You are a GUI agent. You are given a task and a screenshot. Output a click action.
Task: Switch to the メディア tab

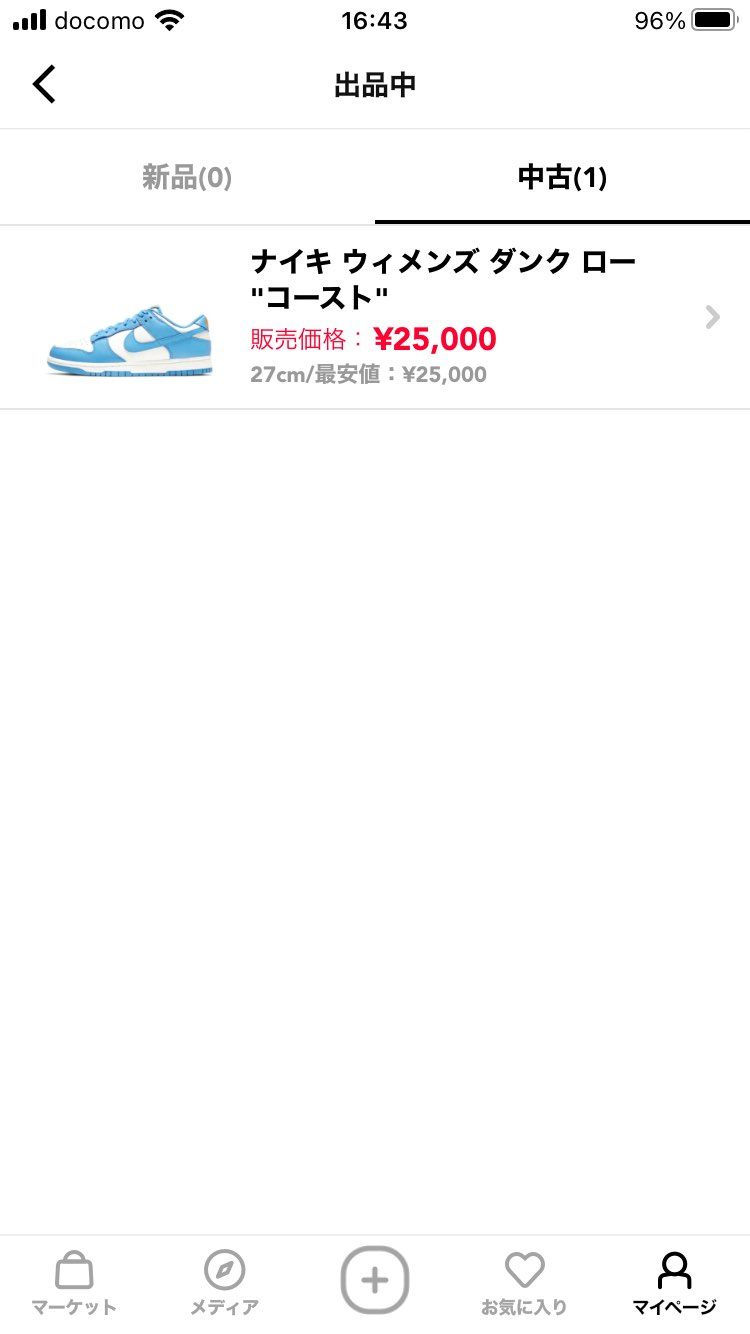tap(224, 1283)
